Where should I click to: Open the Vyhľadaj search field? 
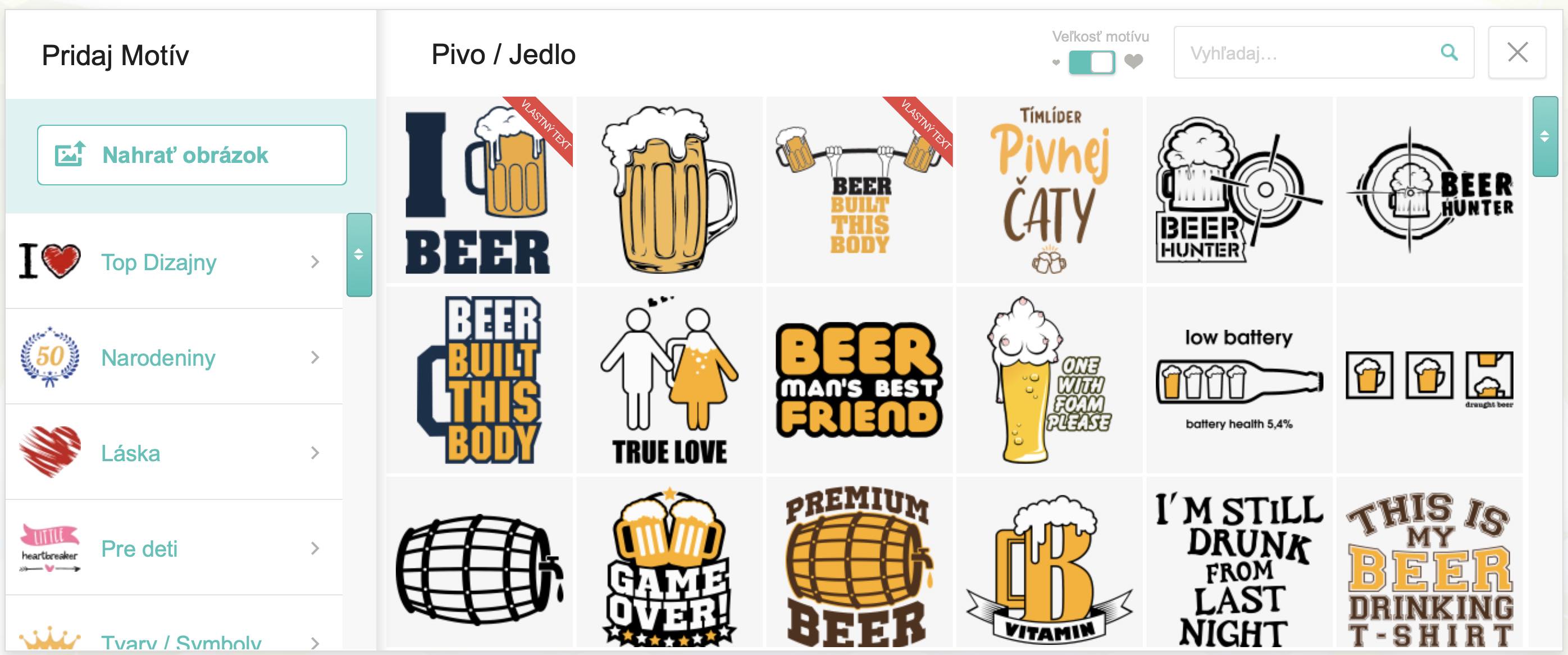tap(1309, 53)
